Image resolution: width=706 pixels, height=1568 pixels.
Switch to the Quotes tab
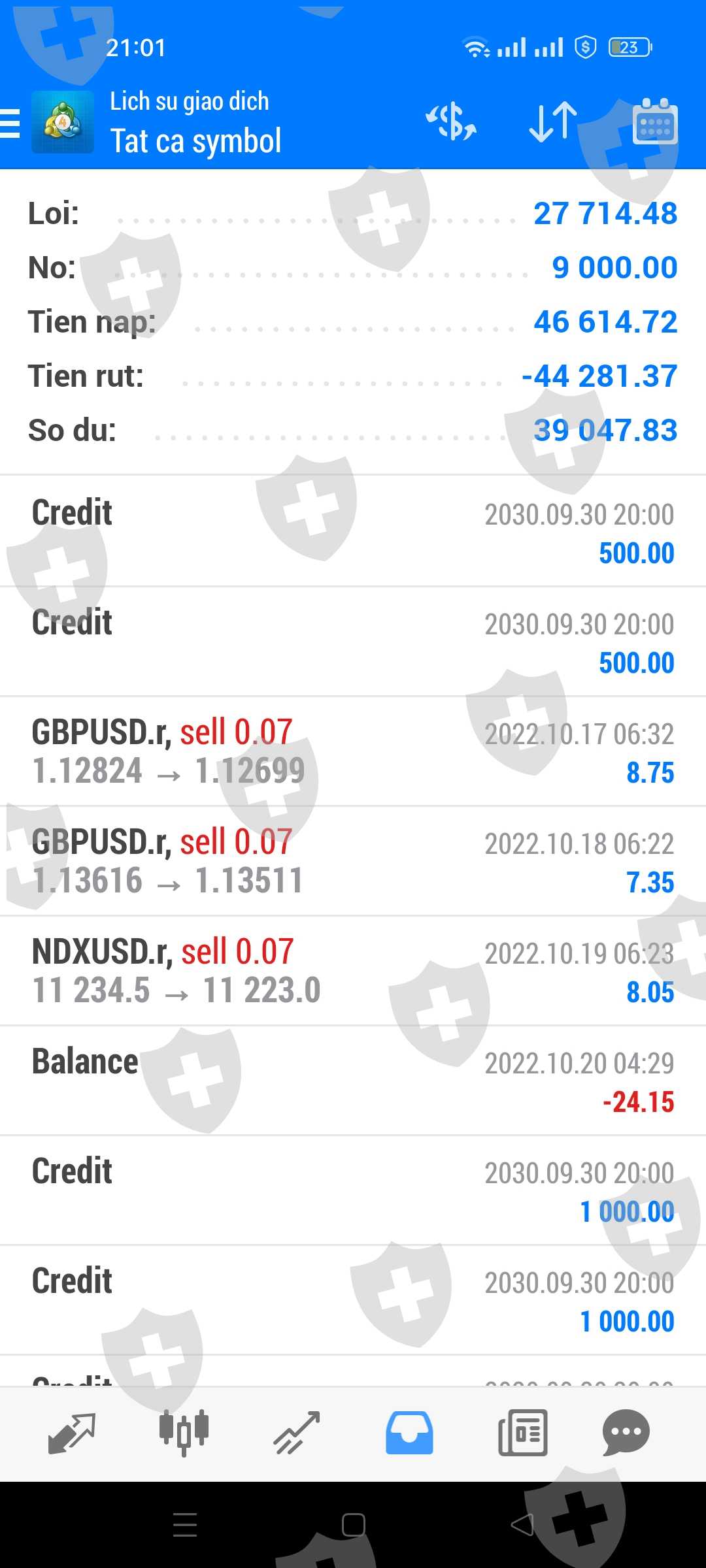(x=72, y=1433)
